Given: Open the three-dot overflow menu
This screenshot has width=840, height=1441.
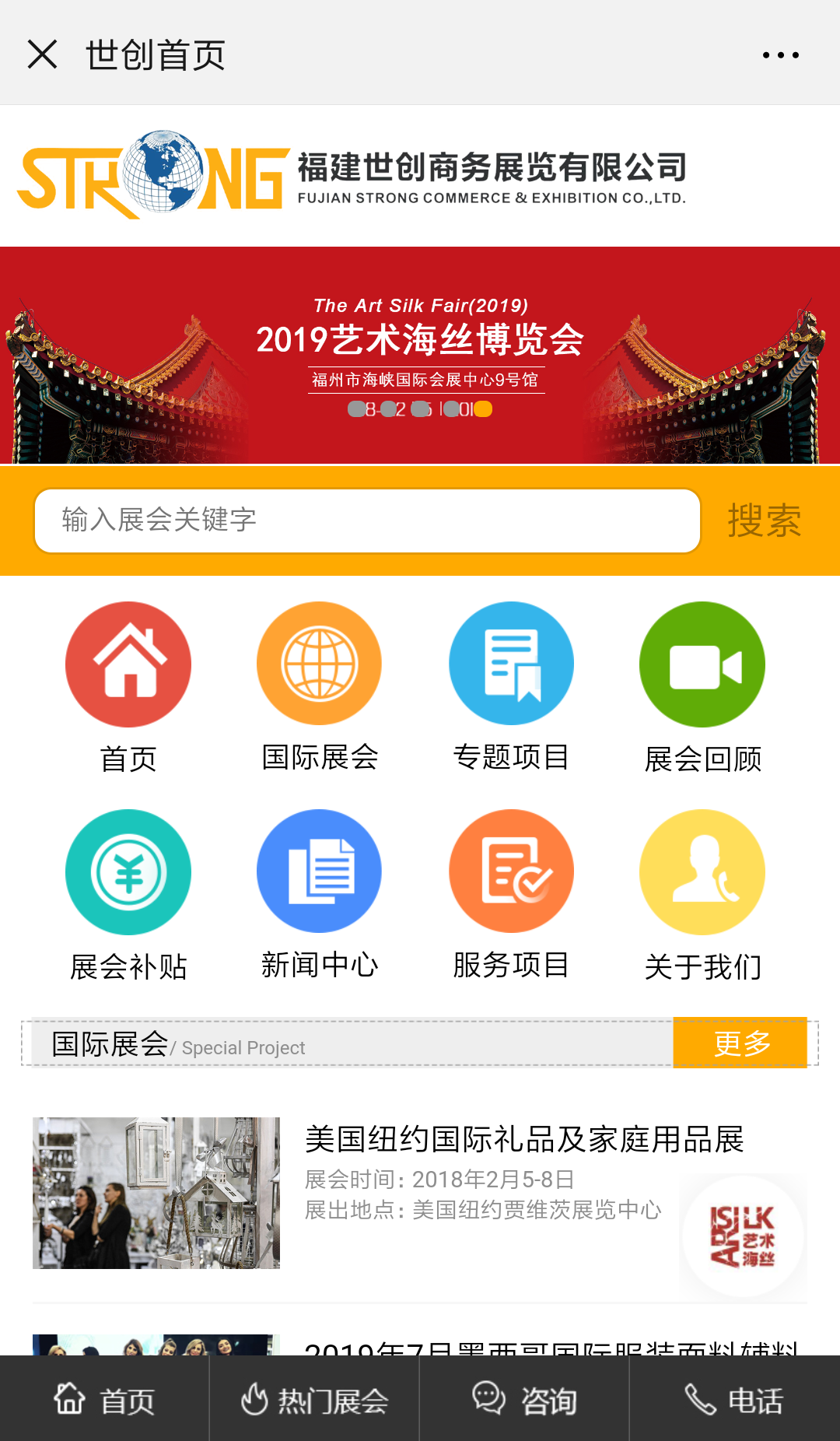Looking at the screenshot, I should tap(780, 54).
